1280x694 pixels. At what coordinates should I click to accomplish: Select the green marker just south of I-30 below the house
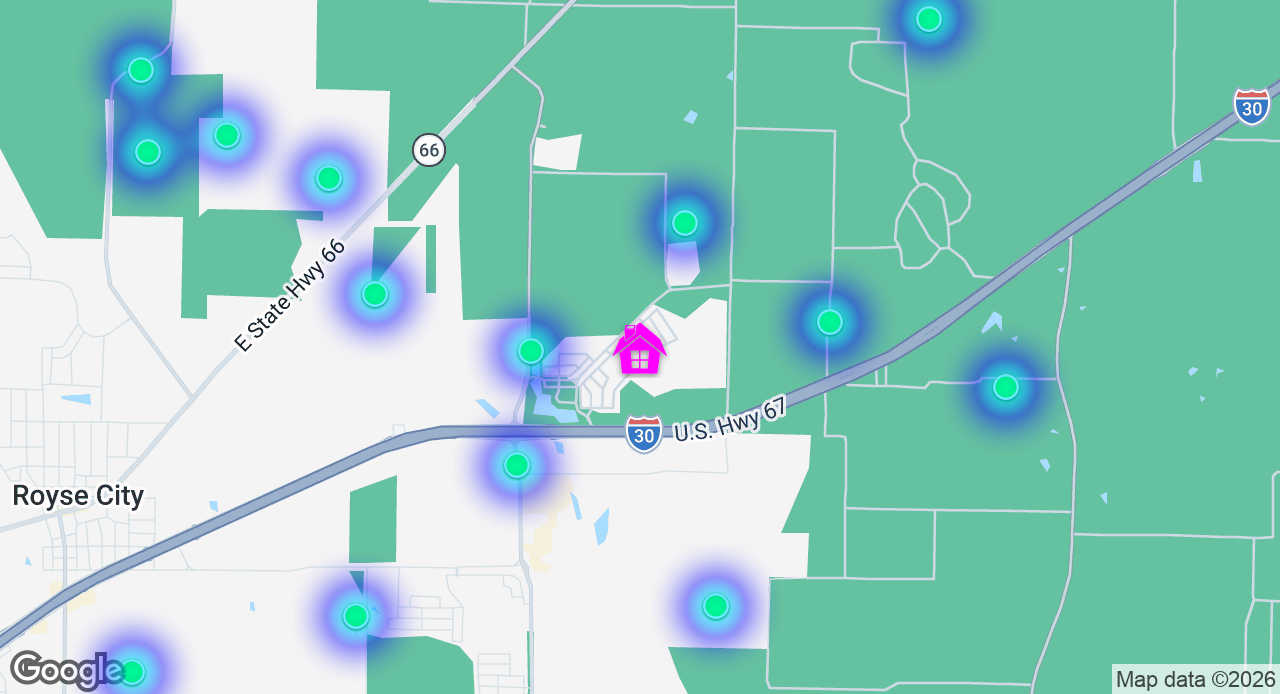tap(517, 465)
